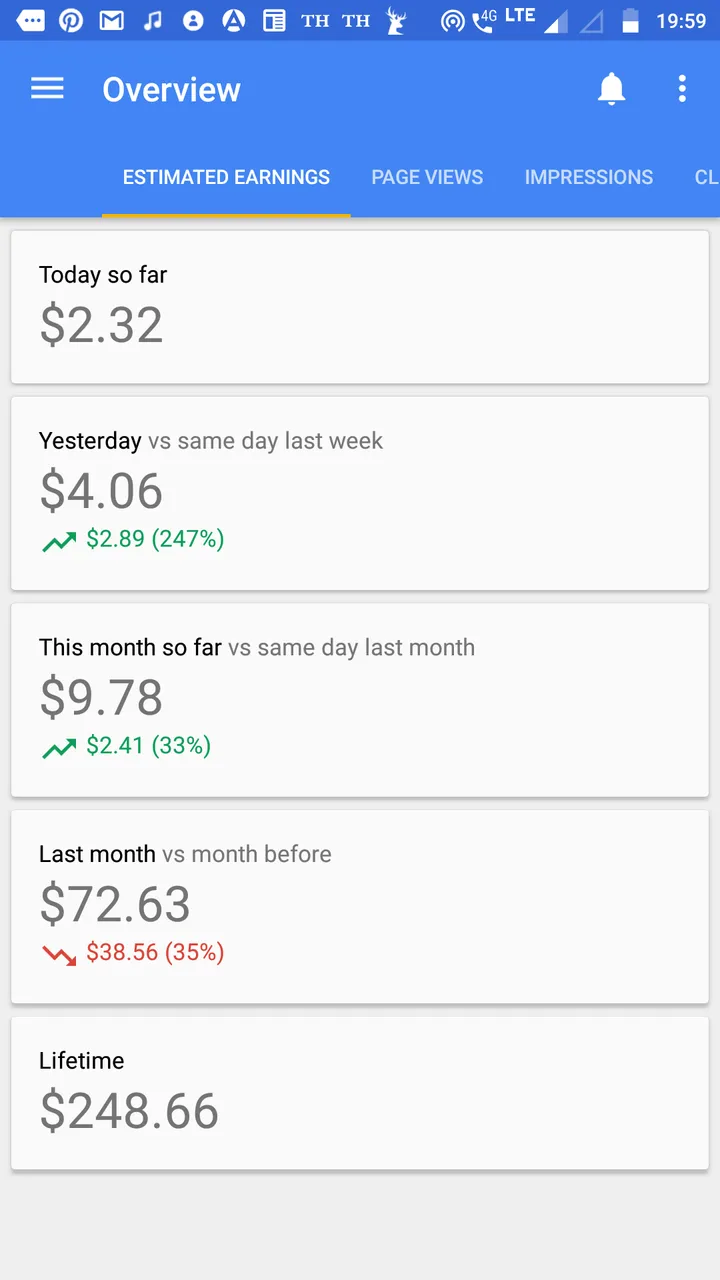Open the Last month earnings card
The height and width of the screenshot is (1280, 720).
[x=360, y=907]
